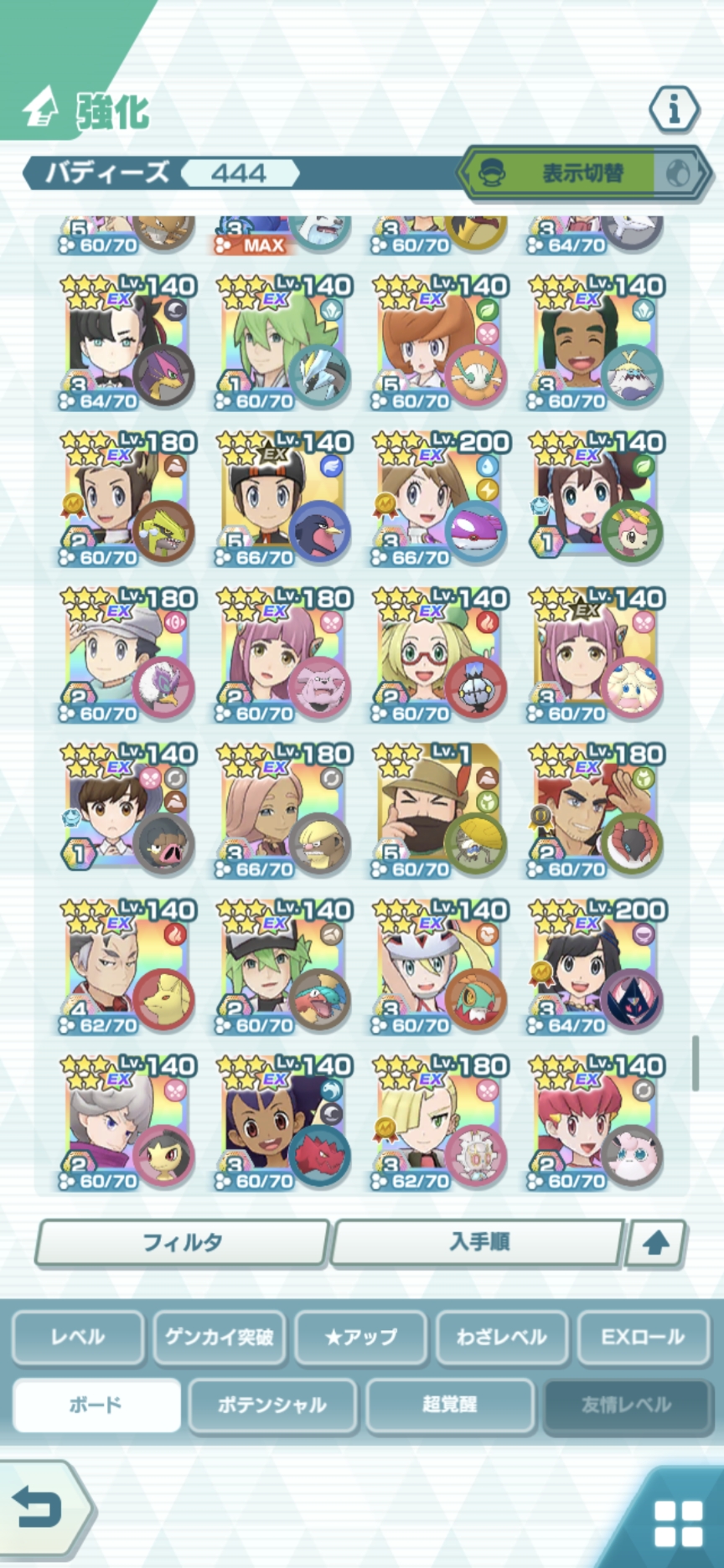Open the grid menu at bottom right

pos(677,1523)
